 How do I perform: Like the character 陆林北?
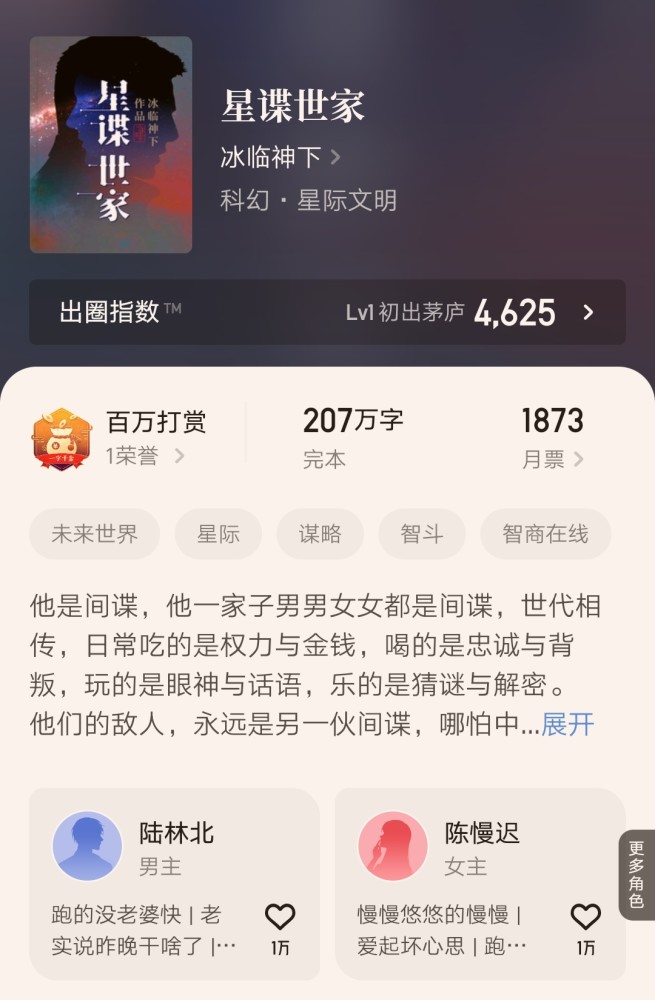[x=280, y=918]
